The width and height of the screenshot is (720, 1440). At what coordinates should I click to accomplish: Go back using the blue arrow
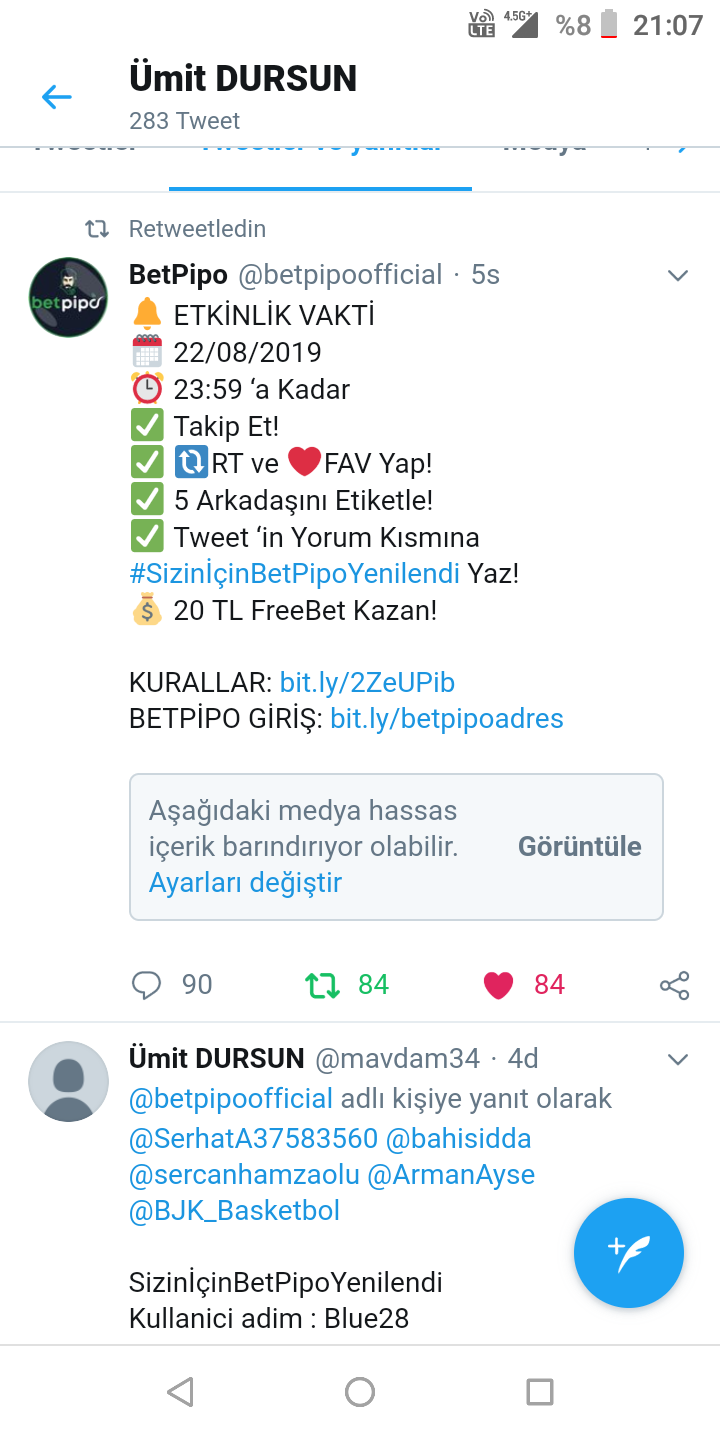coord(57,97)
